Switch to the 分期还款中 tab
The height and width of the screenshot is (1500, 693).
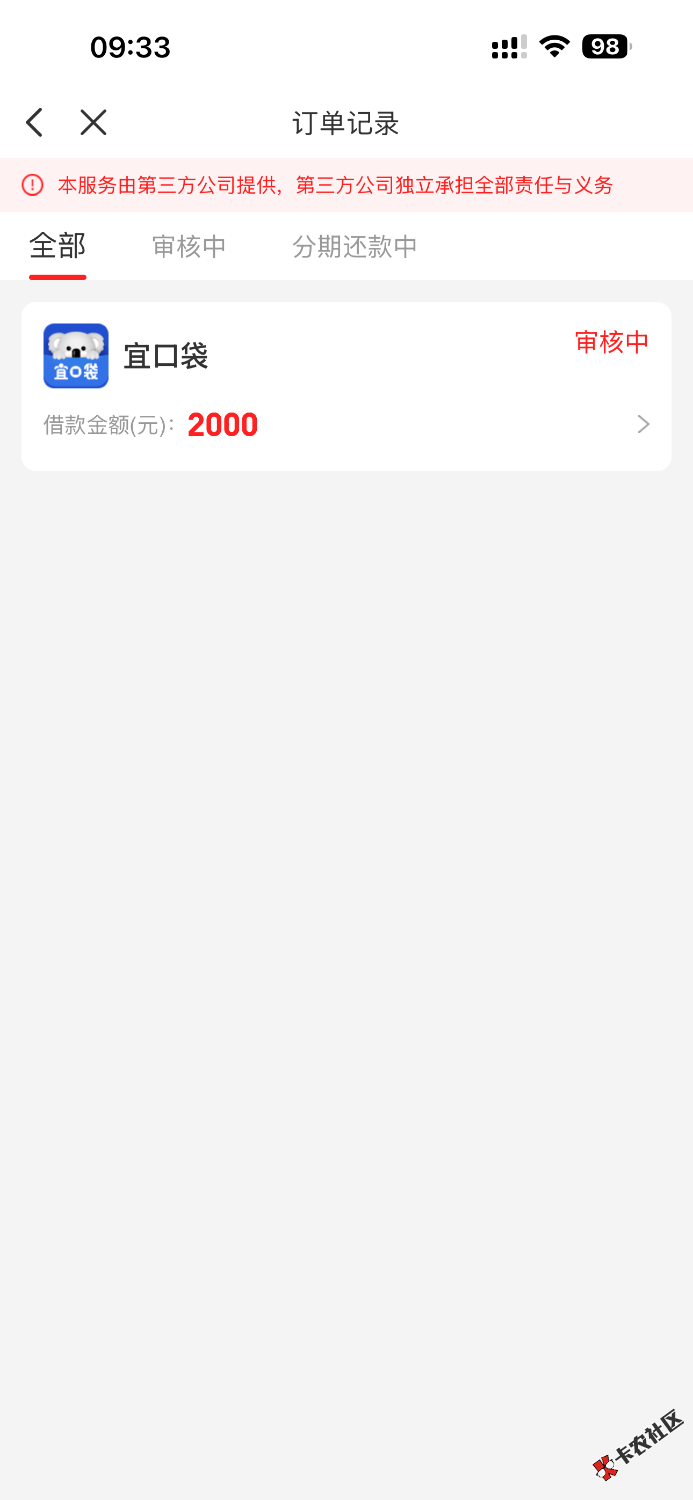[354, 247]
